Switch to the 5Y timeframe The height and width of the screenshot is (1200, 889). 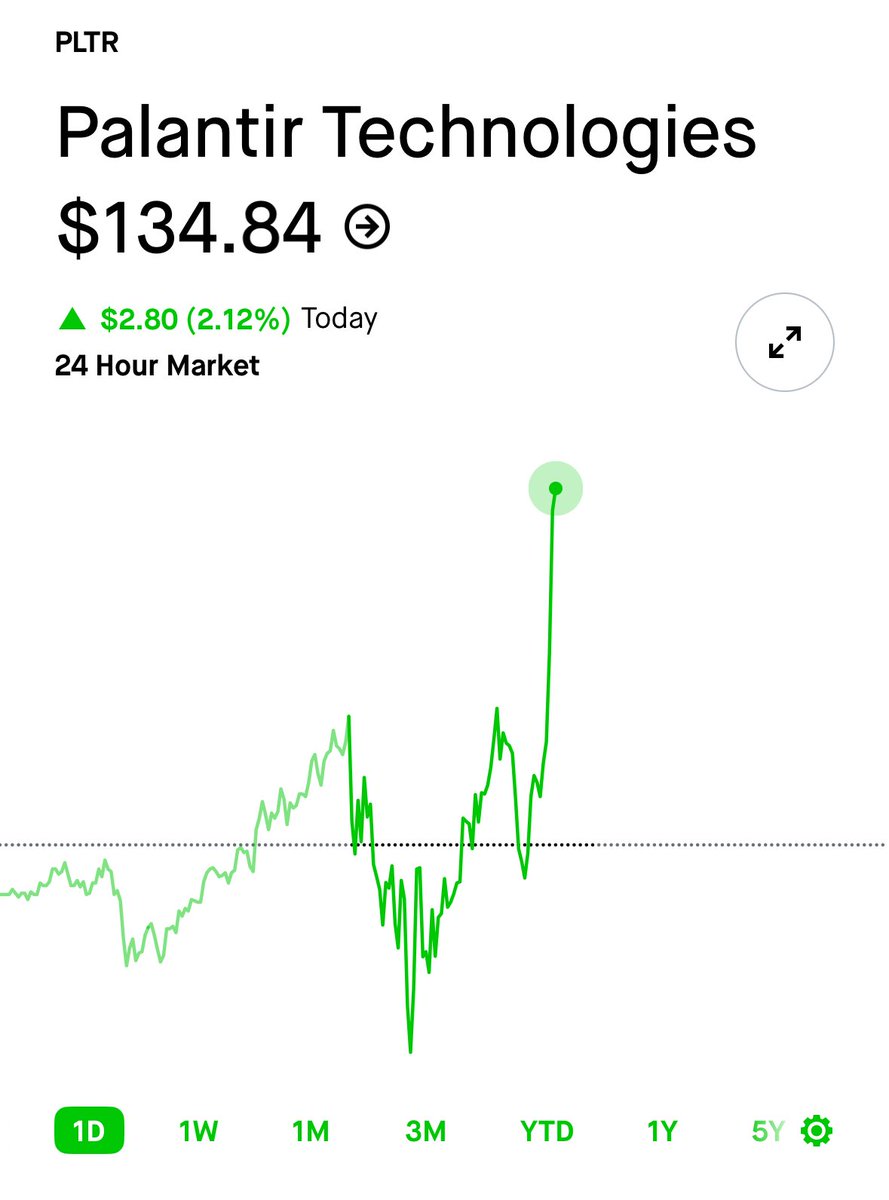[x=766, y=1130]
